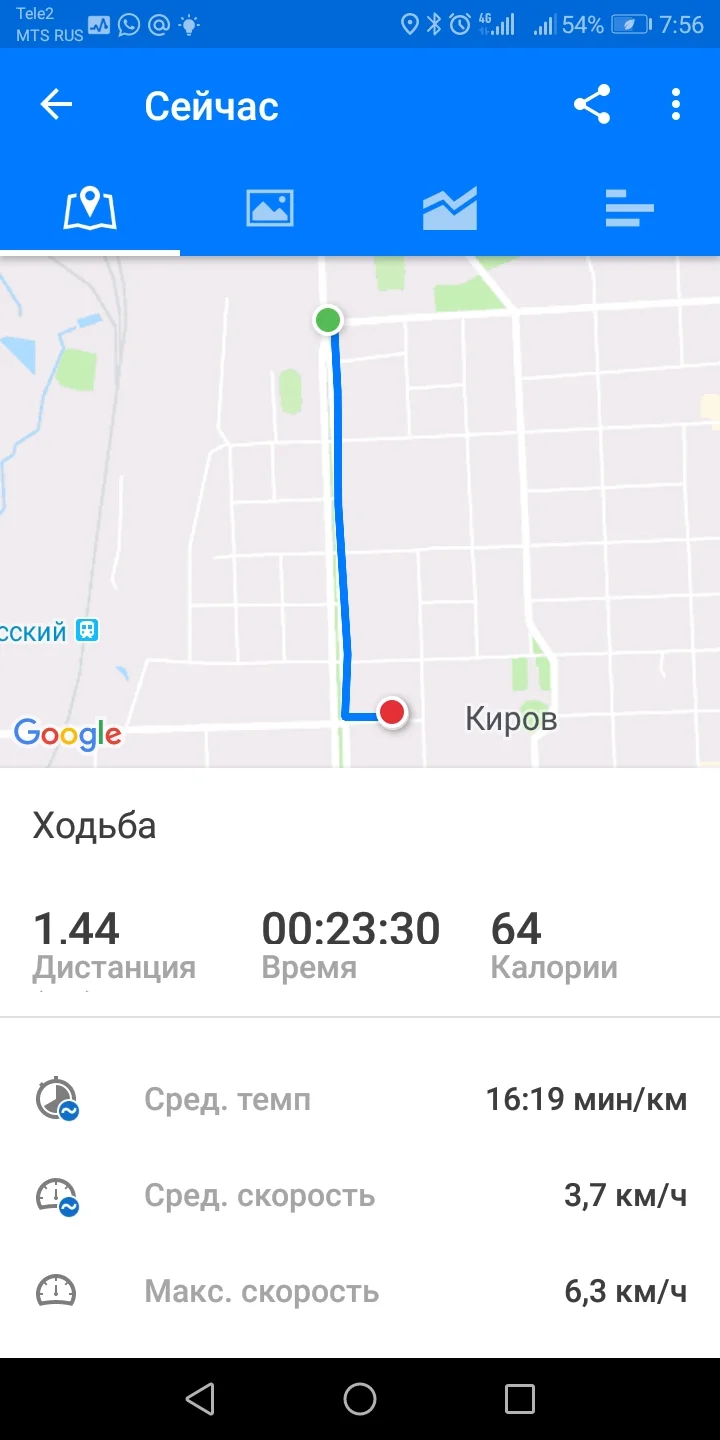Tap the system home button
Viewport: 720px width, 1440px height.
360,1399
